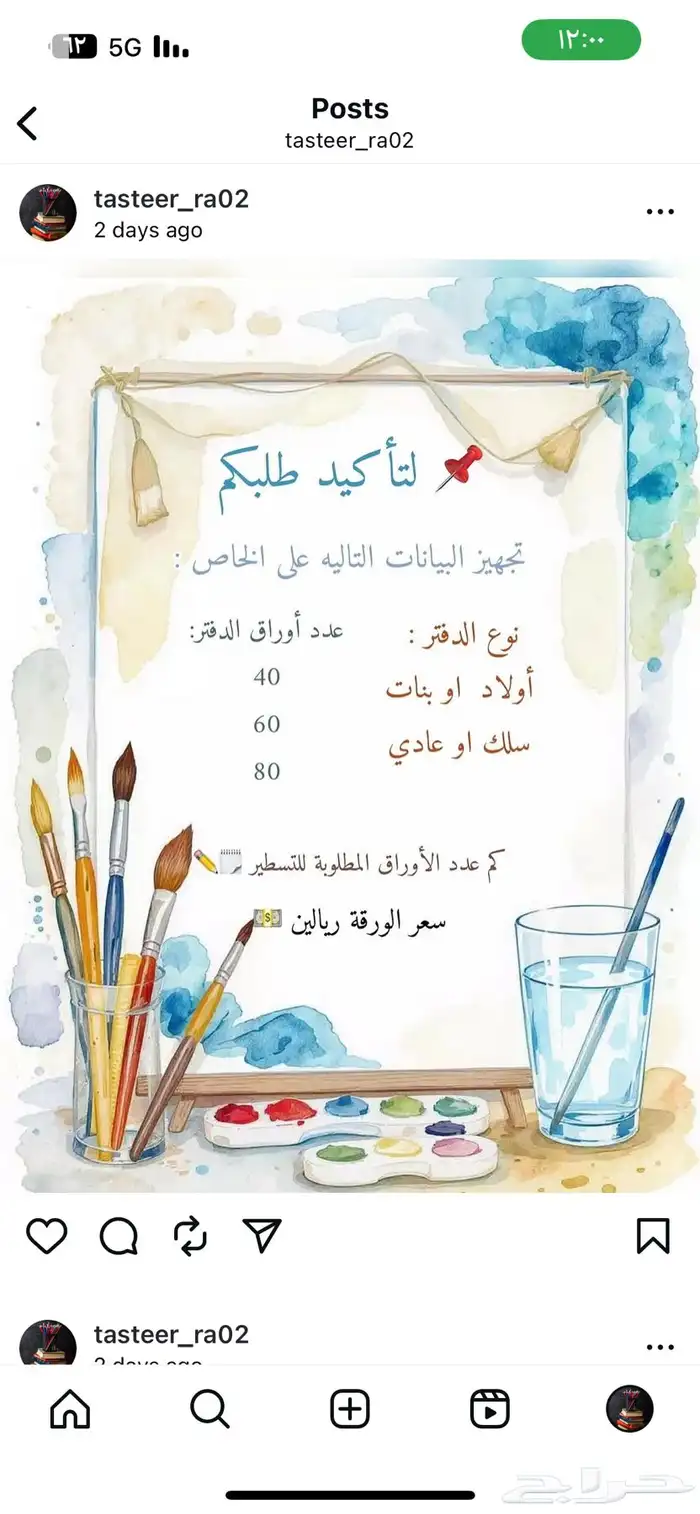Bookmark the painting post
The height and width of the screenshot is (1514, 700).
[x=653, y=1237]
